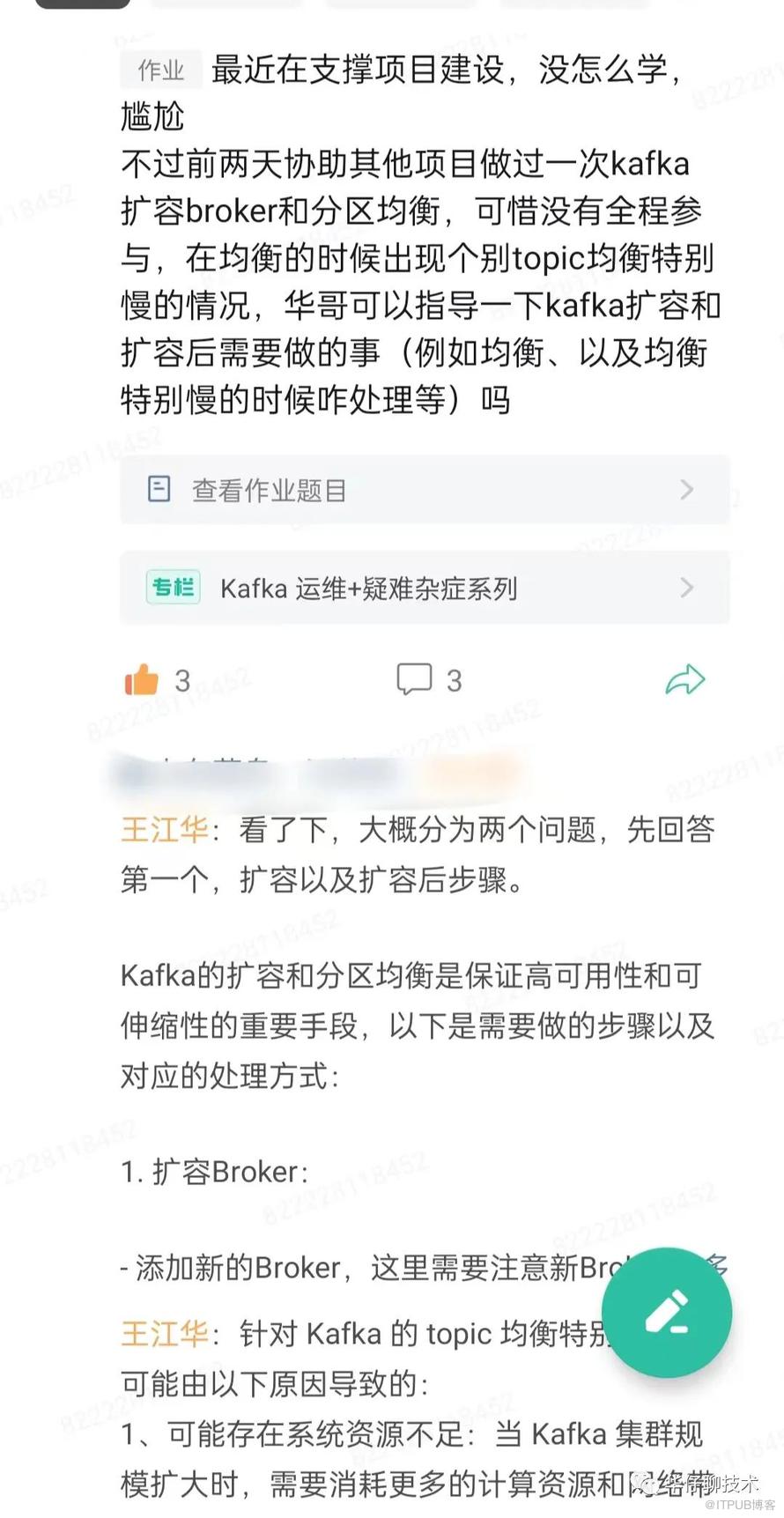Tap the green compose pencil button

point(667,1313)
